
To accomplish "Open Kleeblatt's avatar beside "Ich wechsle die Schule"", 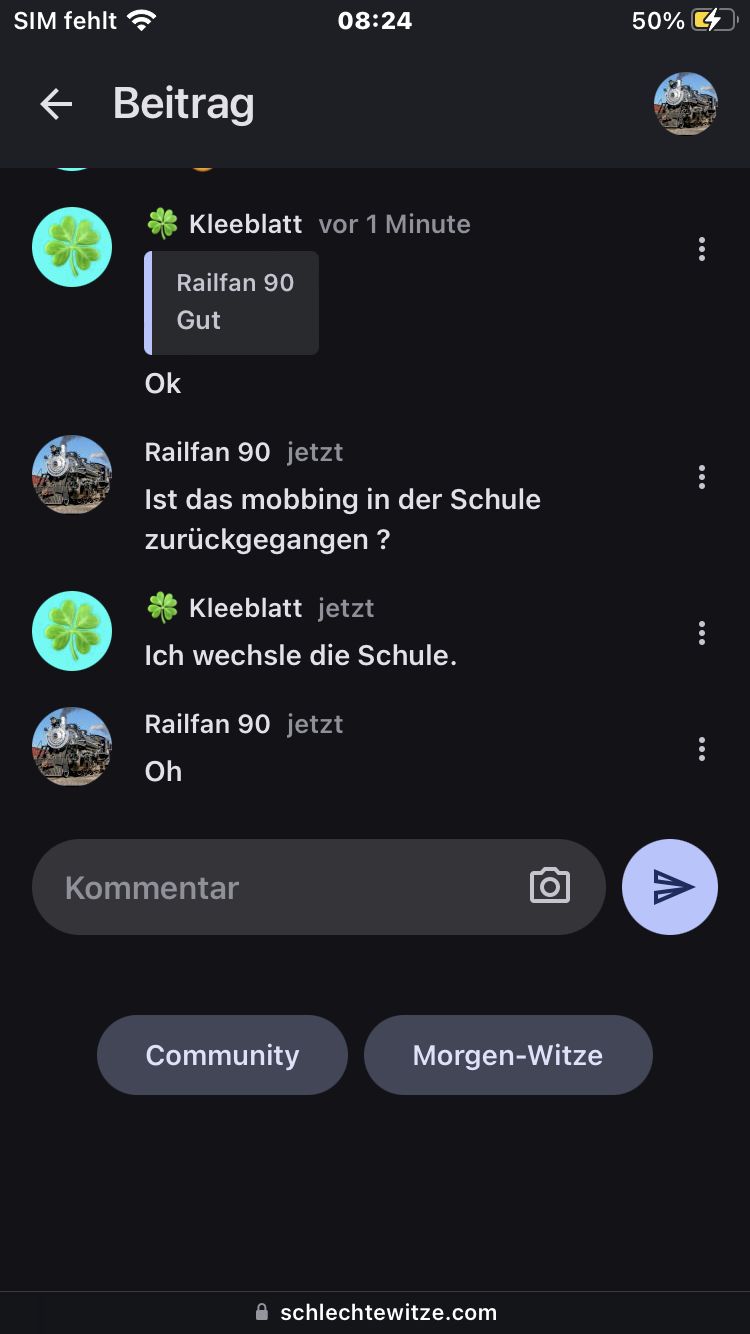I will pos(72,631).
